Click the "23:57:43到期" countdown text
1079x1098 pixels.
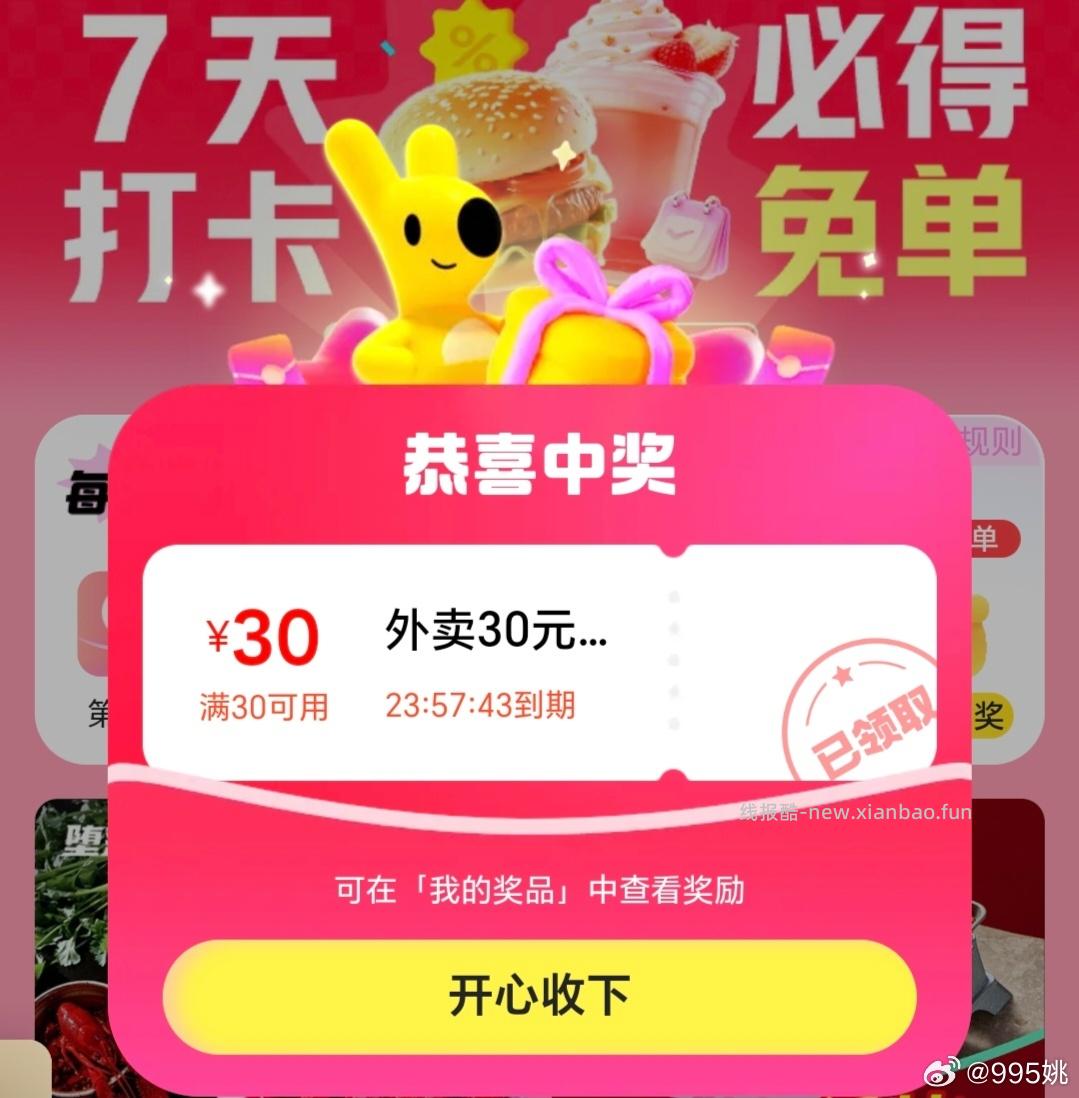coord(481,705)
